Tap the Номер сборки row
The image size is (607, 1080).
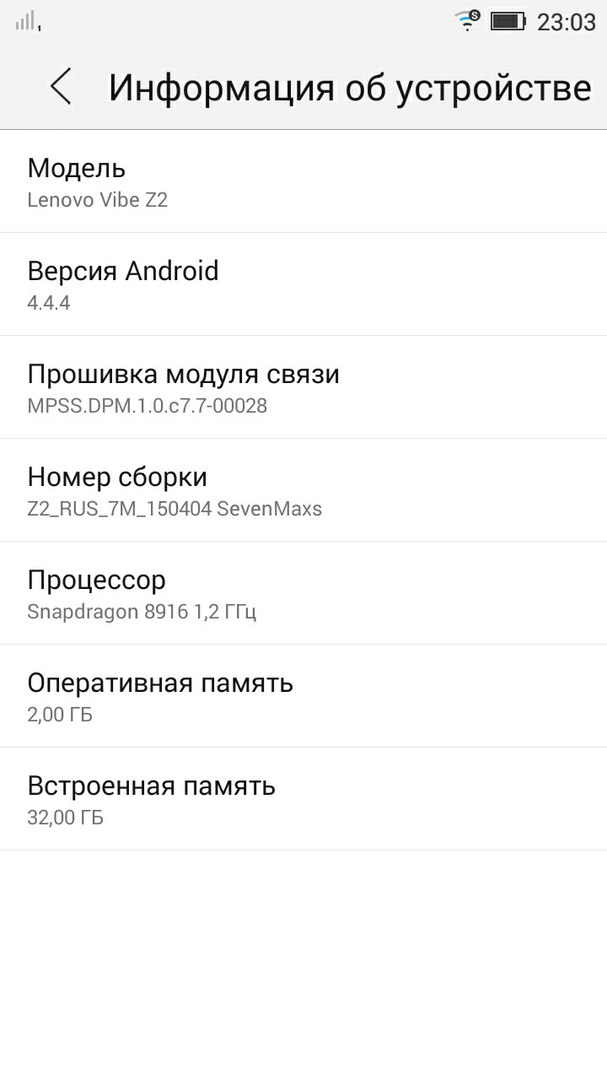[x=303, y=491]
